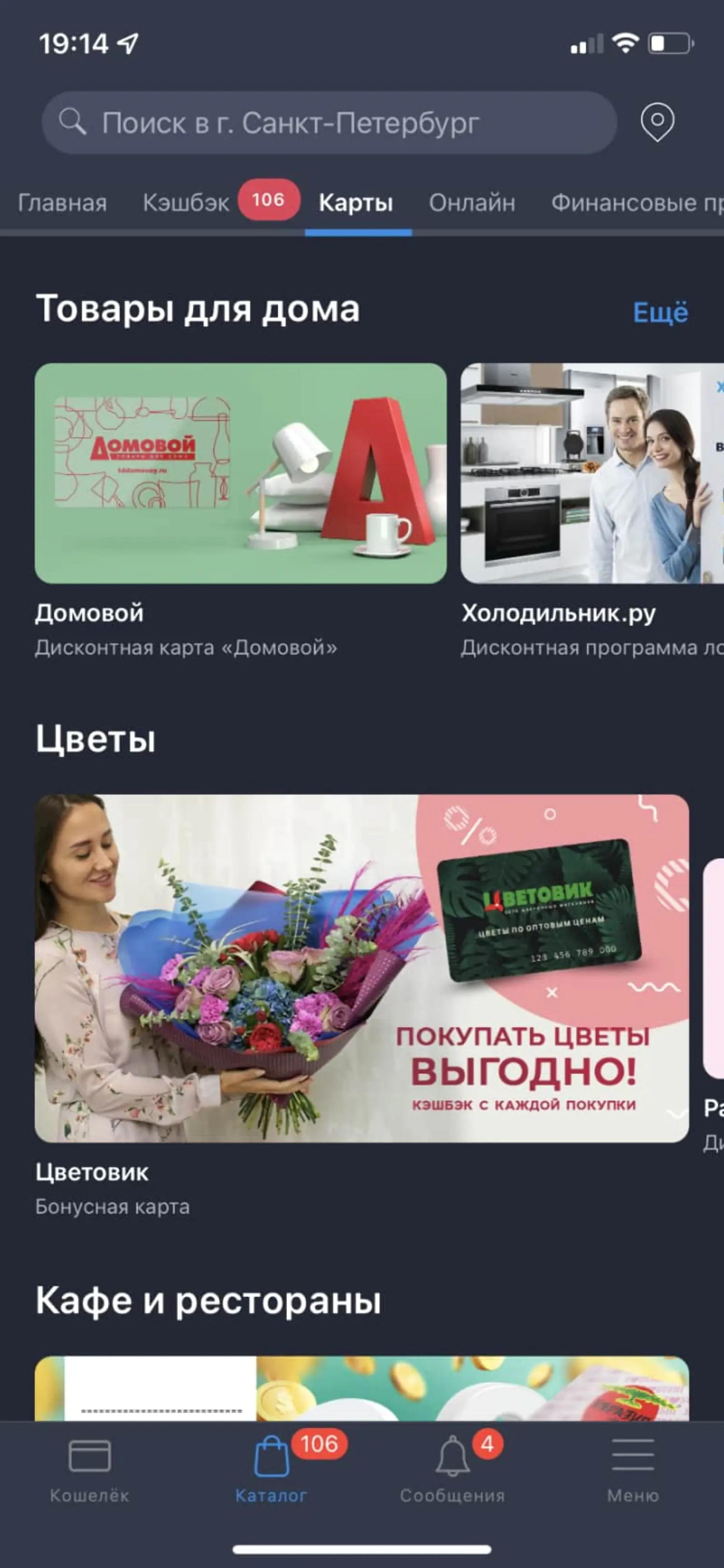
Task: Open the Холодильник.ру card
Action: tap(591, 473)
